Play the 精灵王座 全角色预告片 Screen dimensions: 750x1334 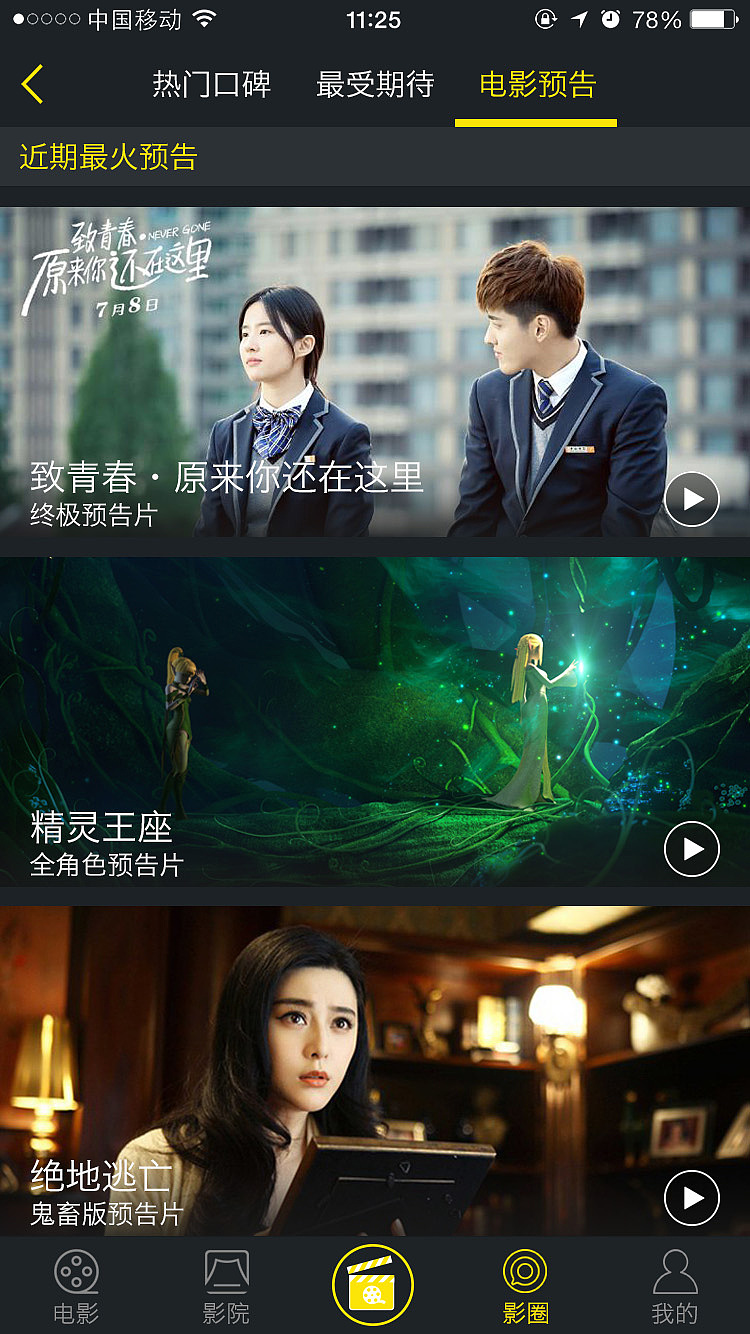[692, 848]
